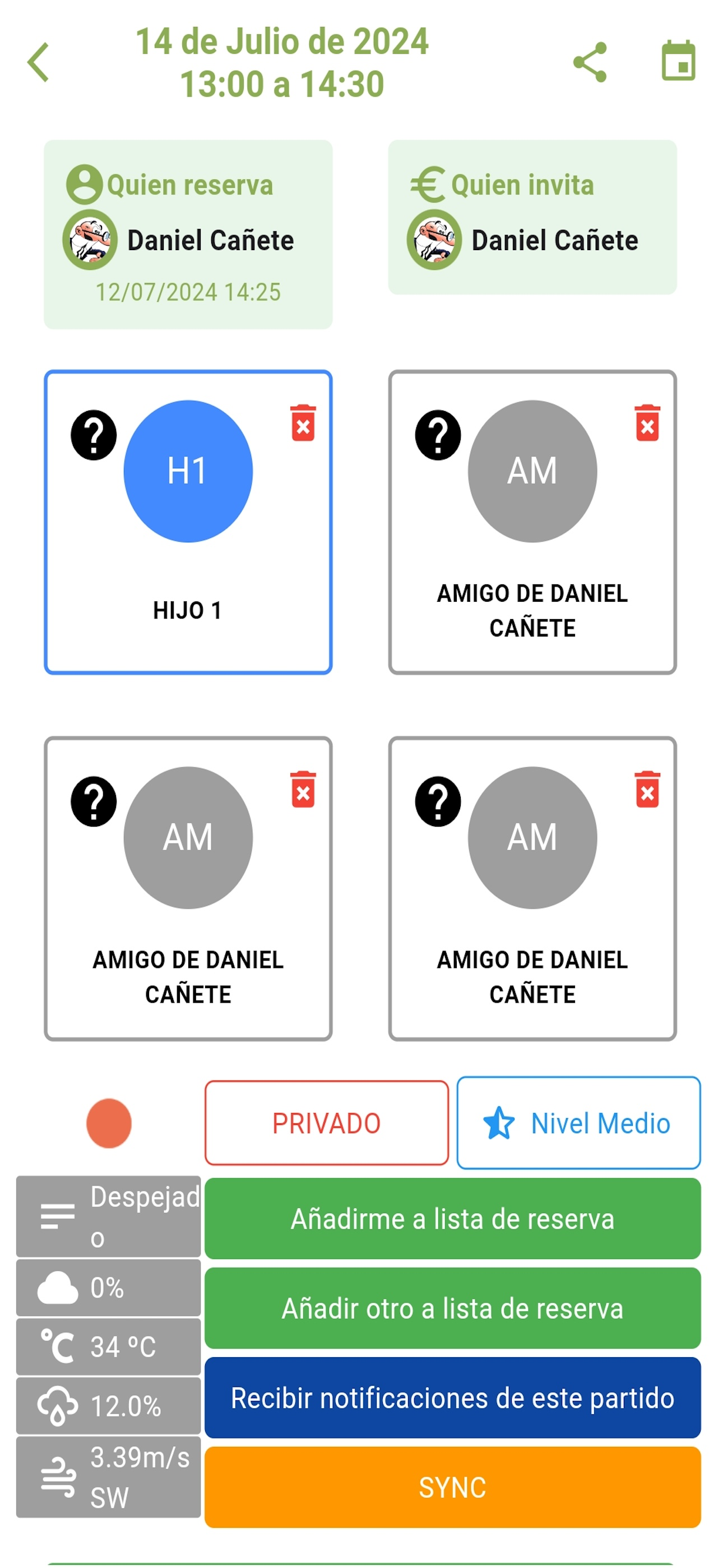Screen dimensions: 723x1568
Task: Share this match reservation
Action: (x=590, y=62)
